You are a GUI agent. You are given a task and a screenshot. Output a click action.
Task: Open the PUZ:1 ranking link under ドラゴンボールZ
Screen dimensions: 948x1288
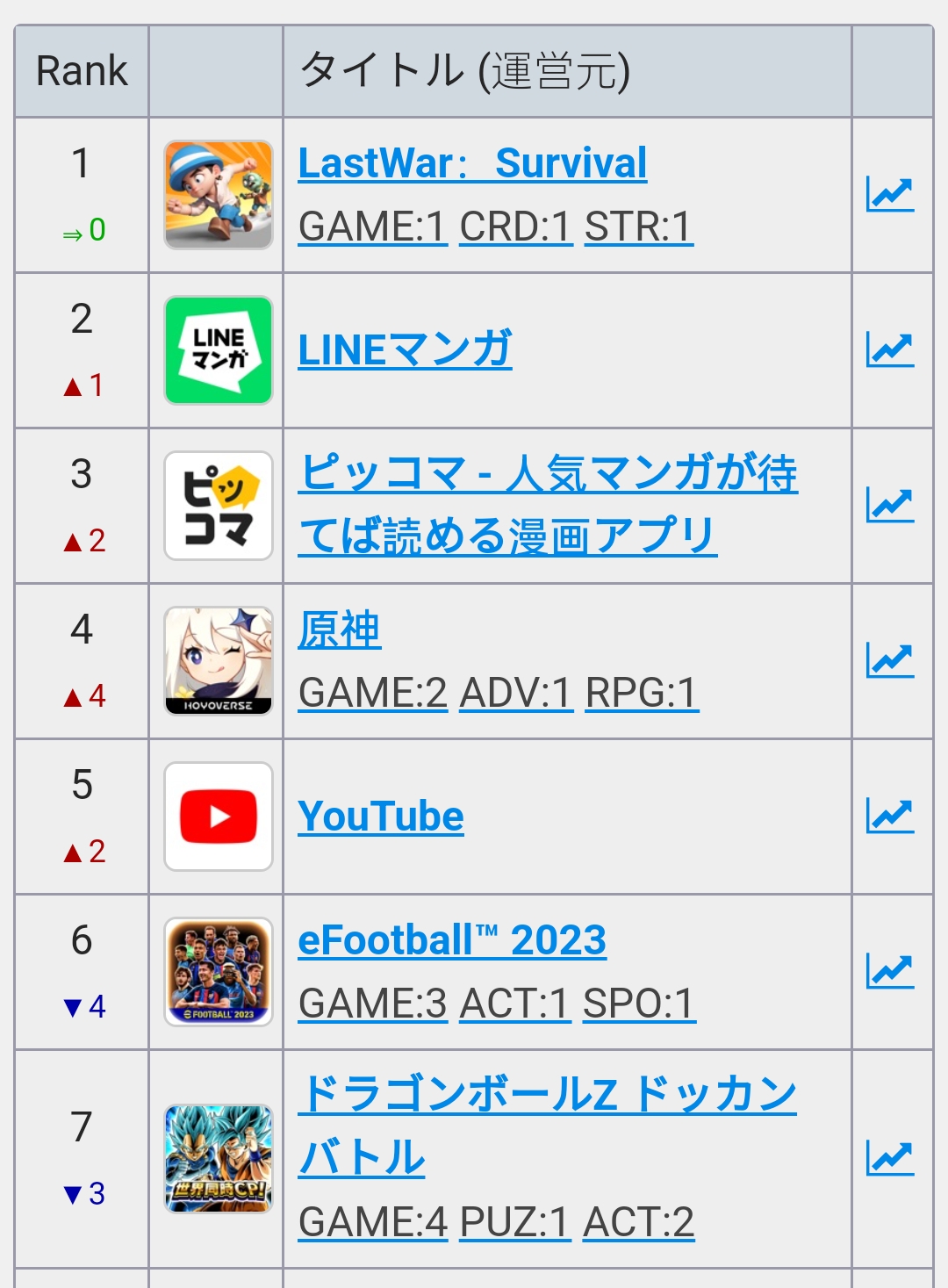pyautogui.click(x=515, y=1222)
